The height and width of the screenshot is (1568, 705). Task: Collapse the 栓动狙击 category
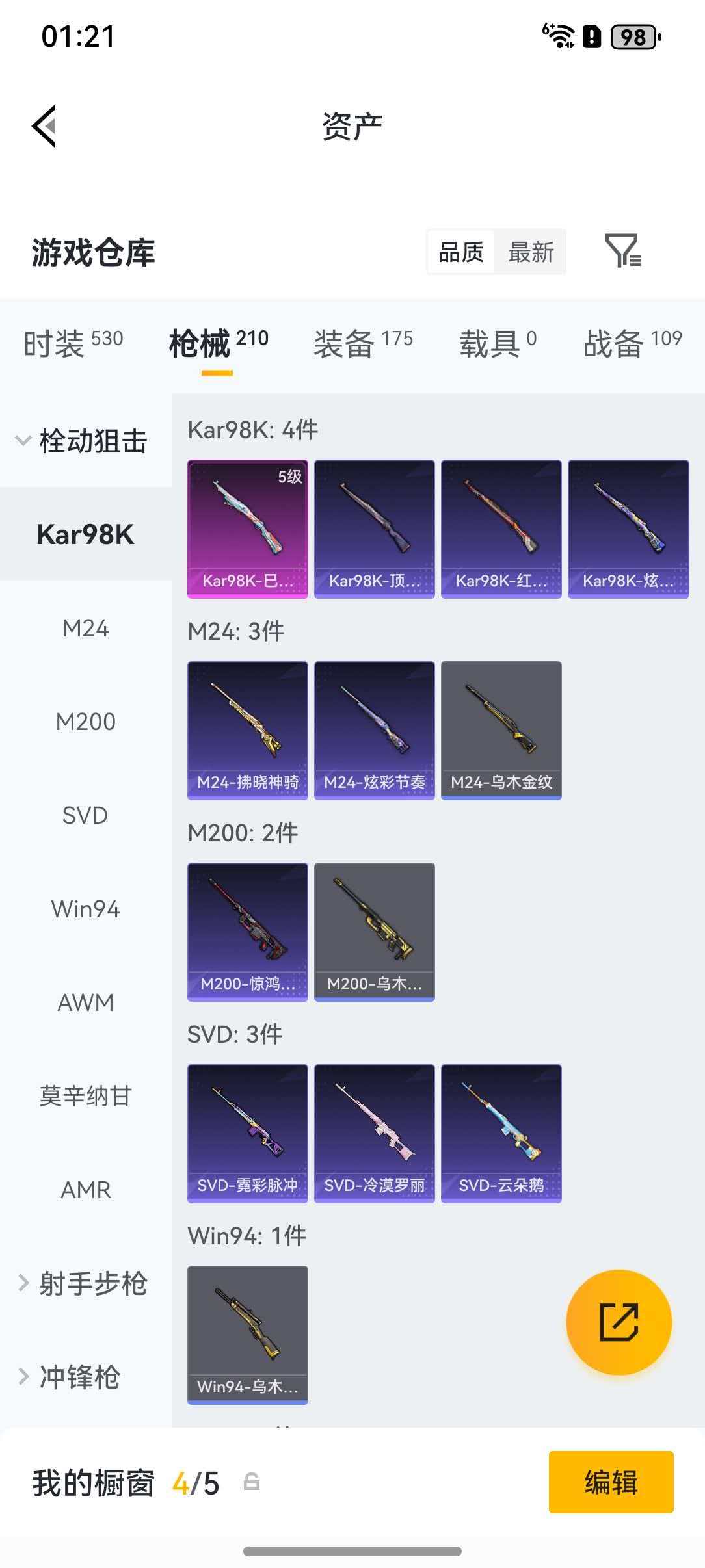pos(85,440)
